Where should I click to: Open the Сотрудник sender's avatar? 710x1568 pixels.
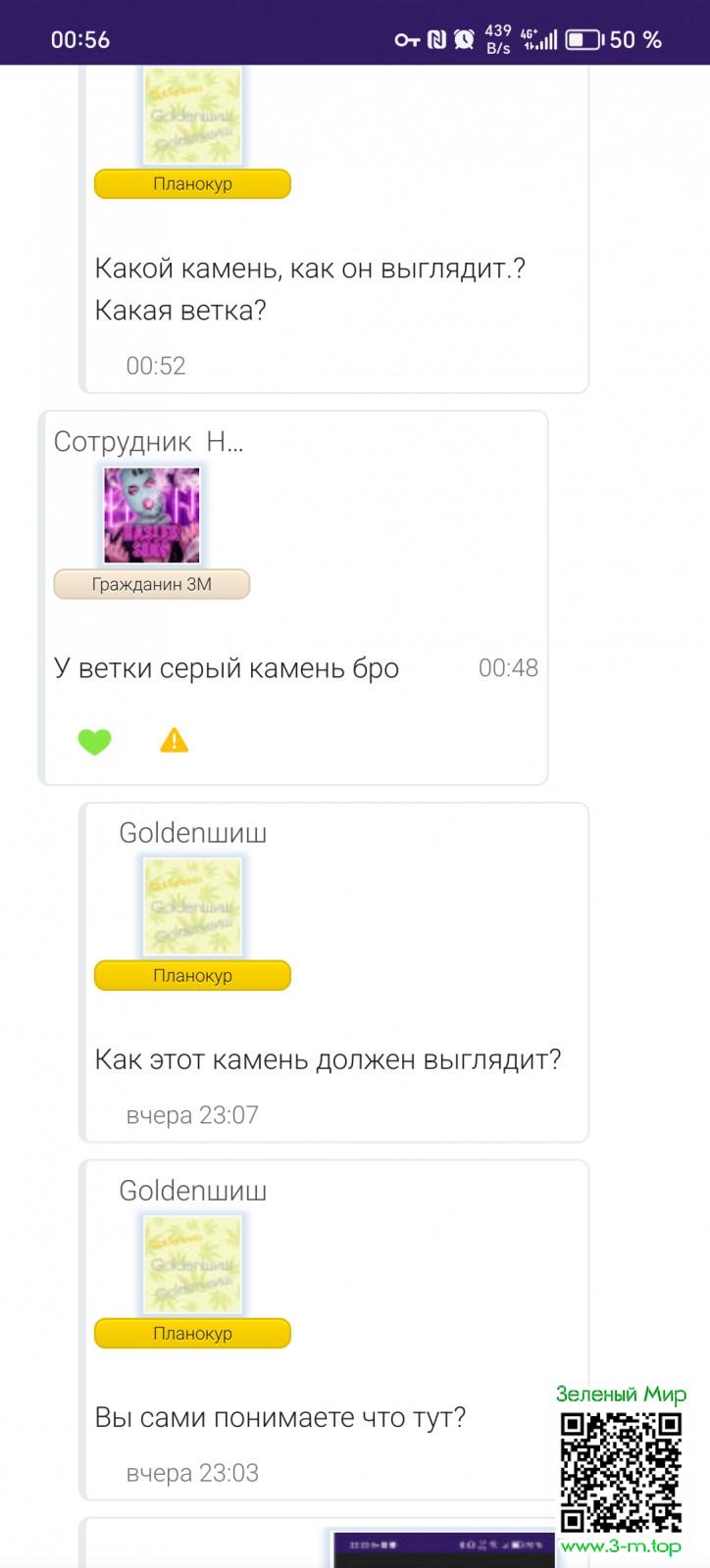[152, 515]
